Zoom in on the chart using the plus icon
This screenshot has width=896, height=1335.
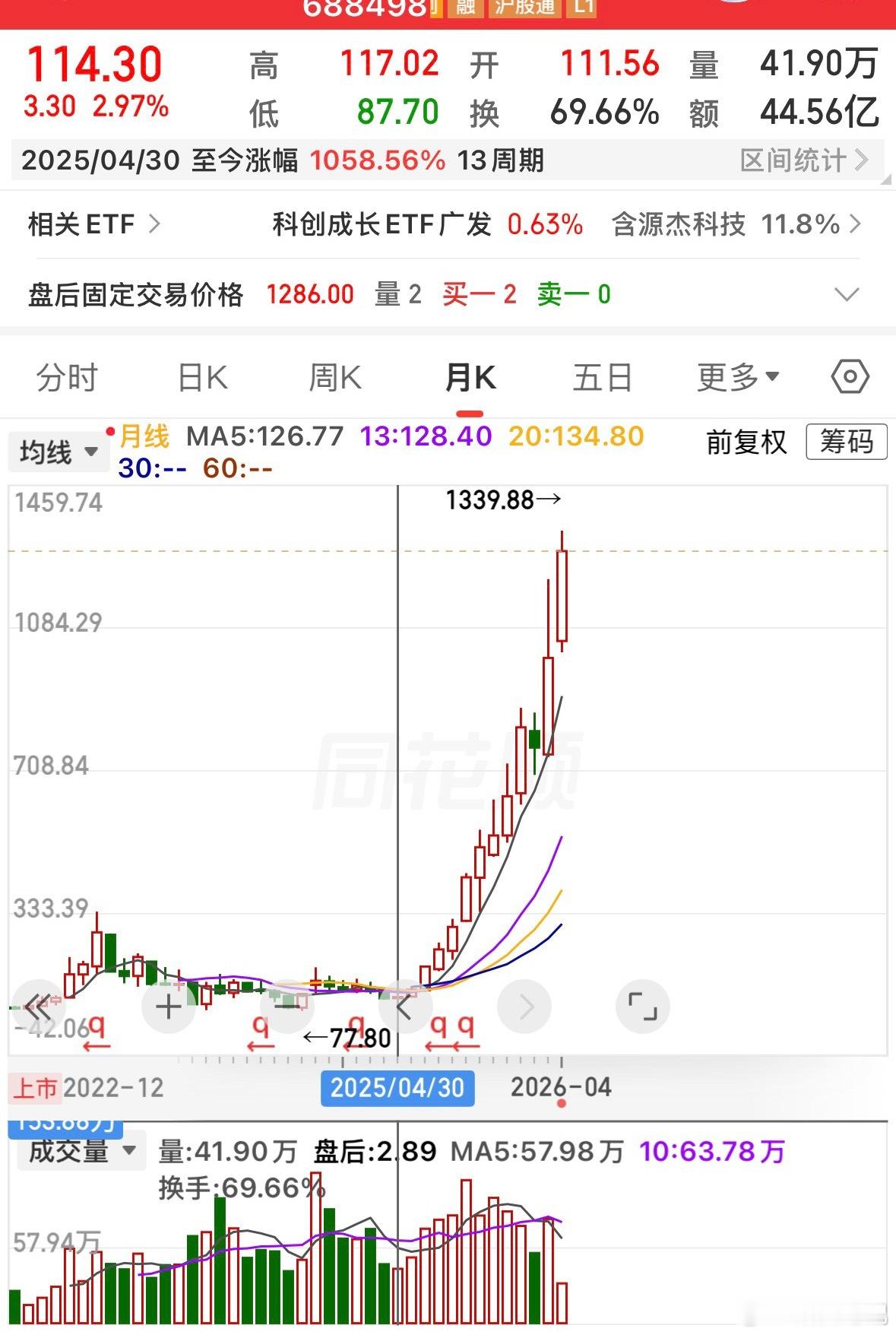tap(166, 1006)
